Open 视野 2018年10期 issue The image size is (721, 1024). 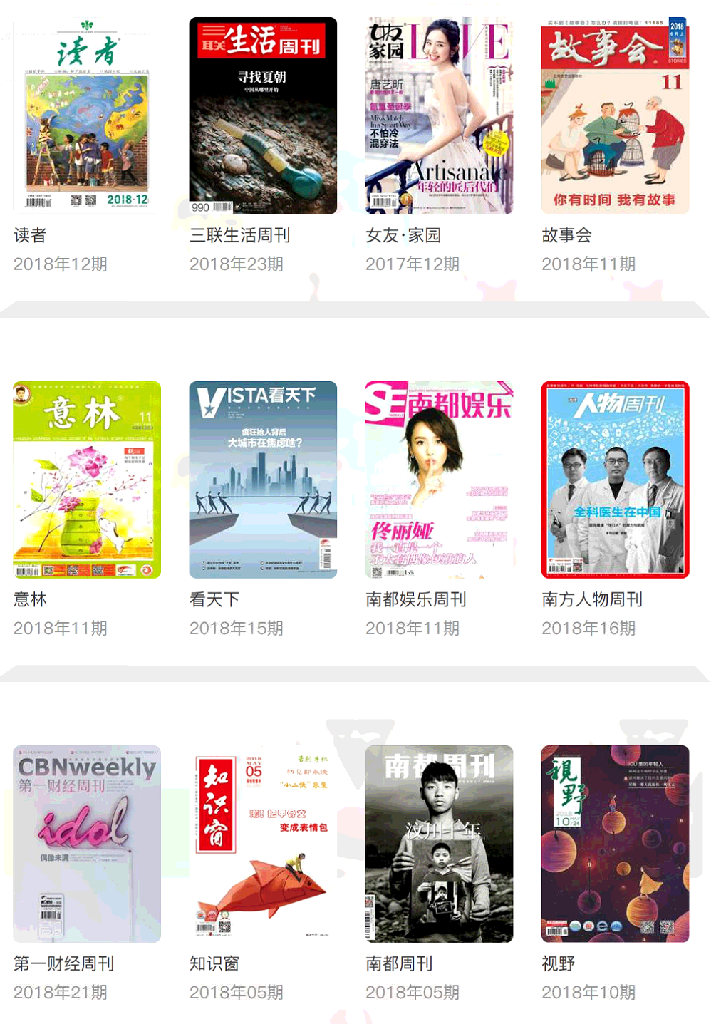(615, 843)
